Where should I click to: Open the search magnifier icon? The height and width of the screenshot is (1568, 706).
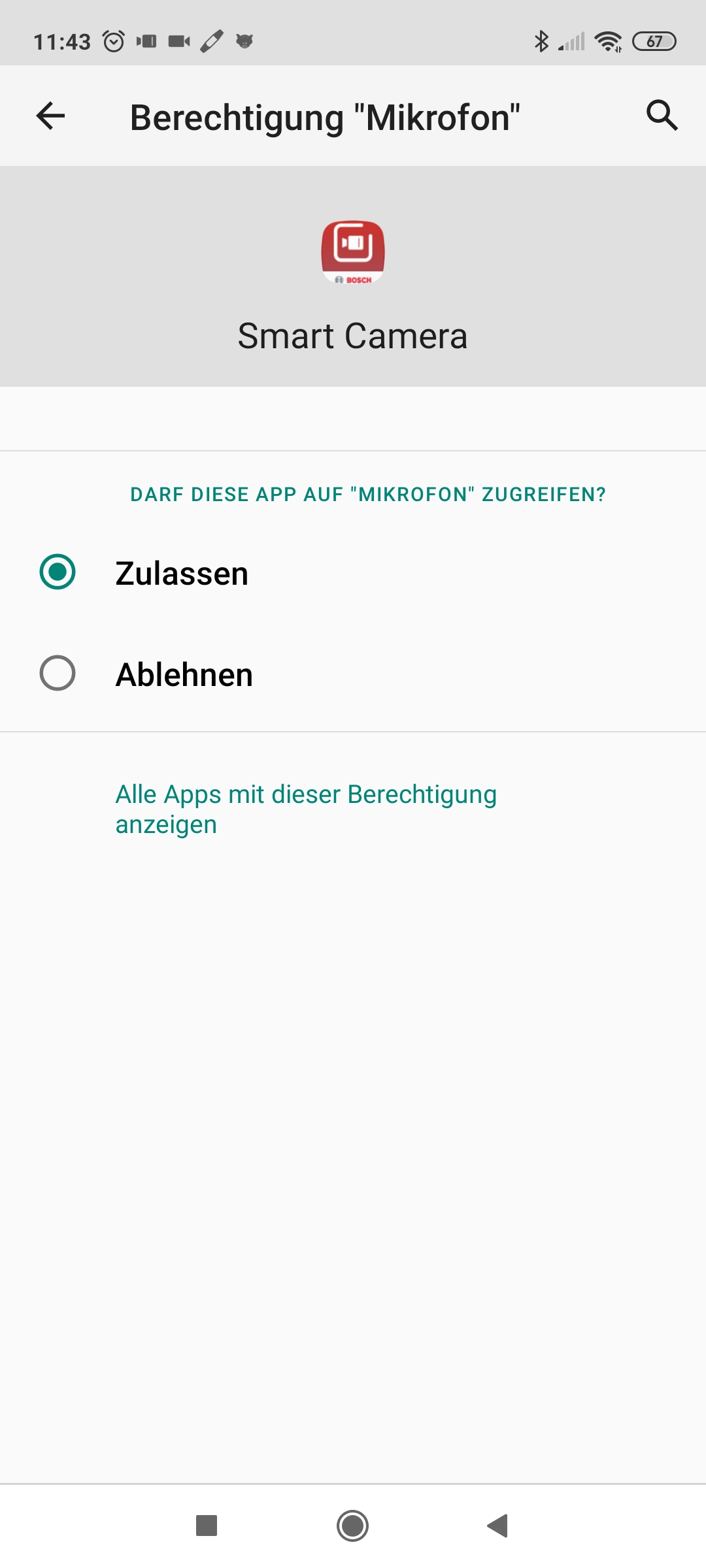(x=662, y=116)
